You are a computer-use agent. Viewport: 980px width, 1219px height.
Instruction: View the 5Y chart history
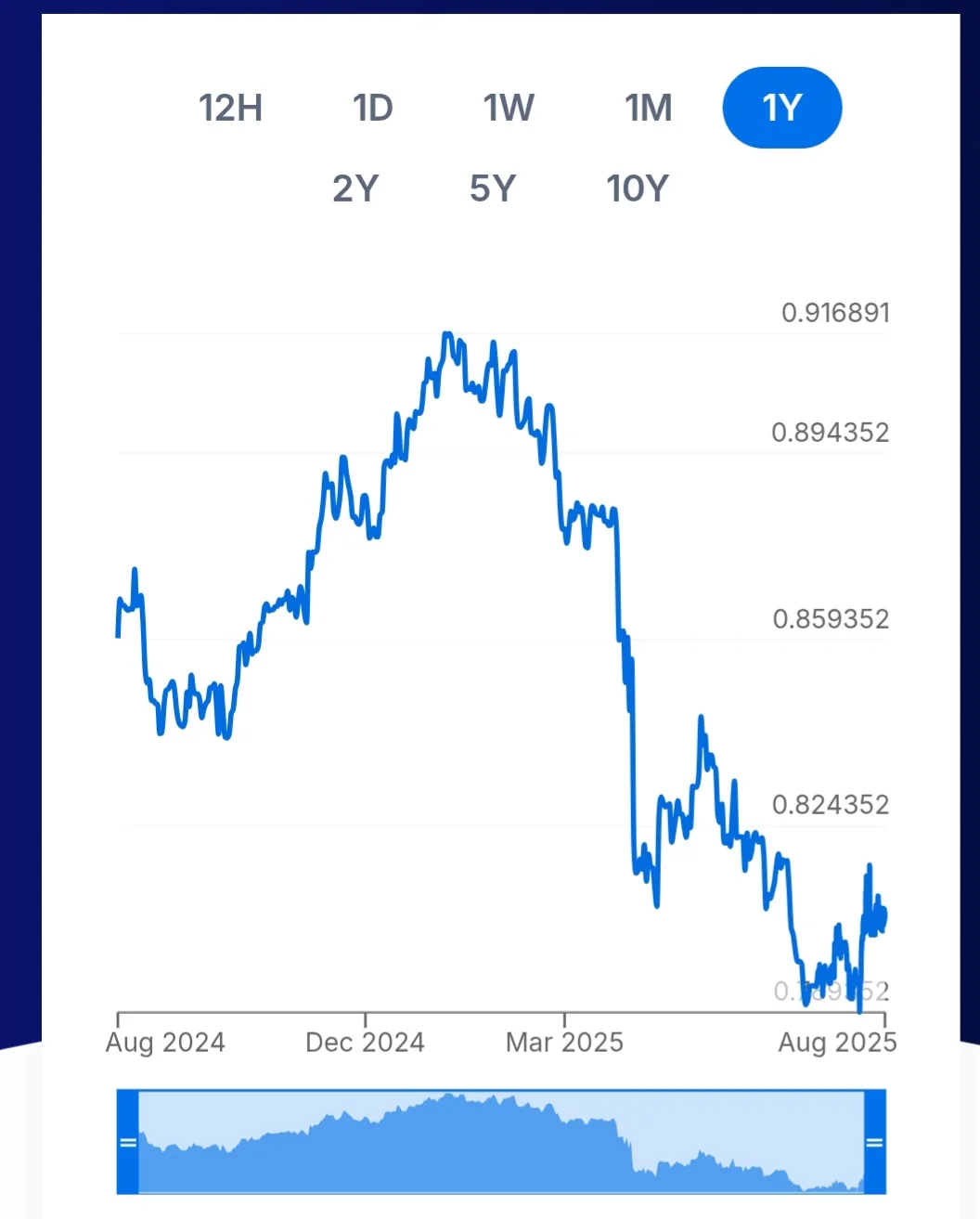point(492,188)
